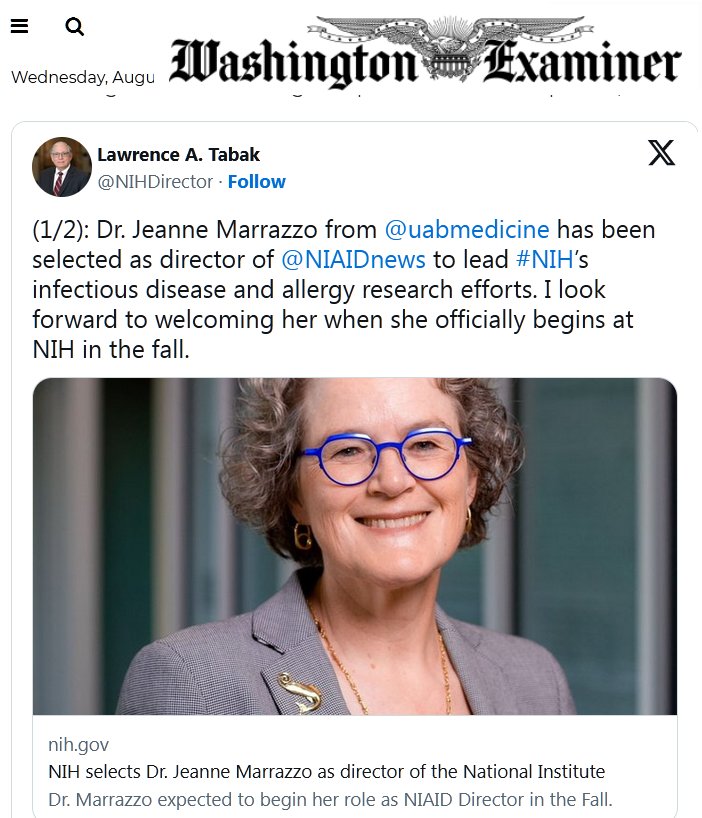Open the site search
This screenshot has width=702, height=818.
[x=74, y=27]
